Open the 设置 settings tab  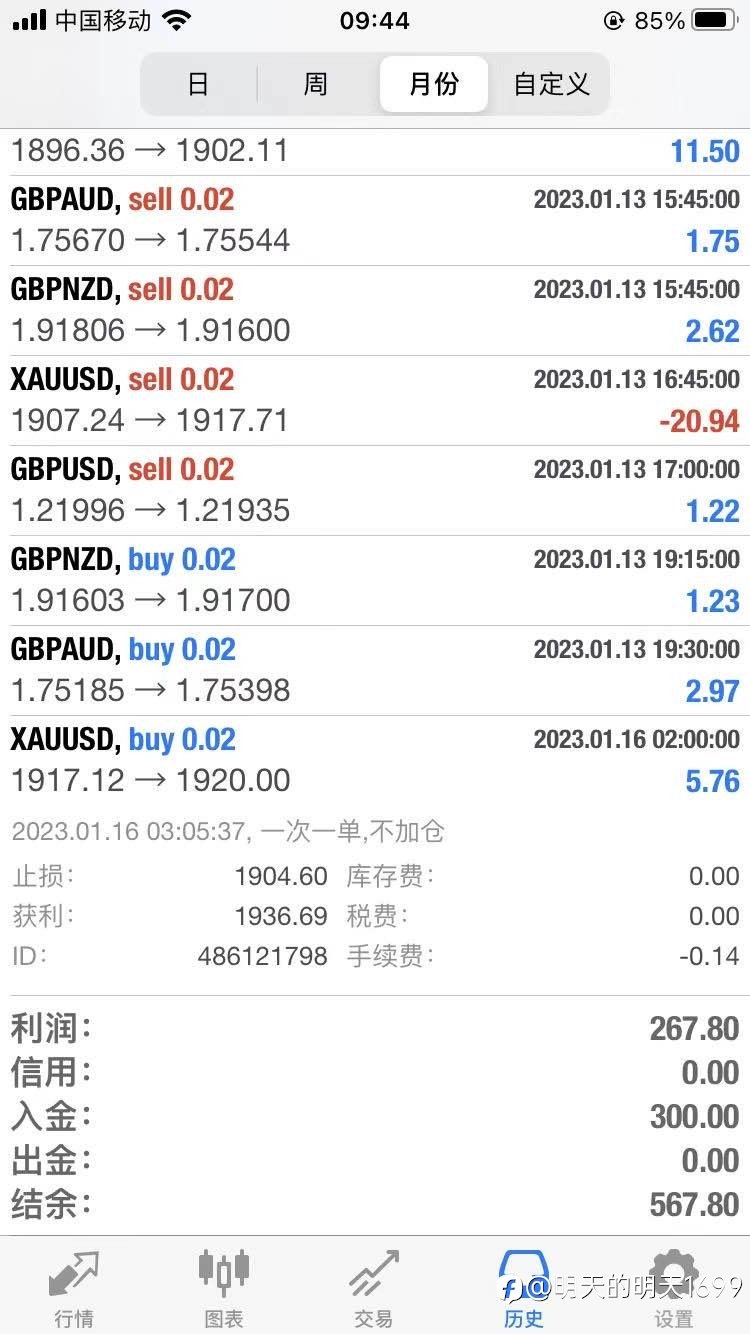pos(674,1288)
